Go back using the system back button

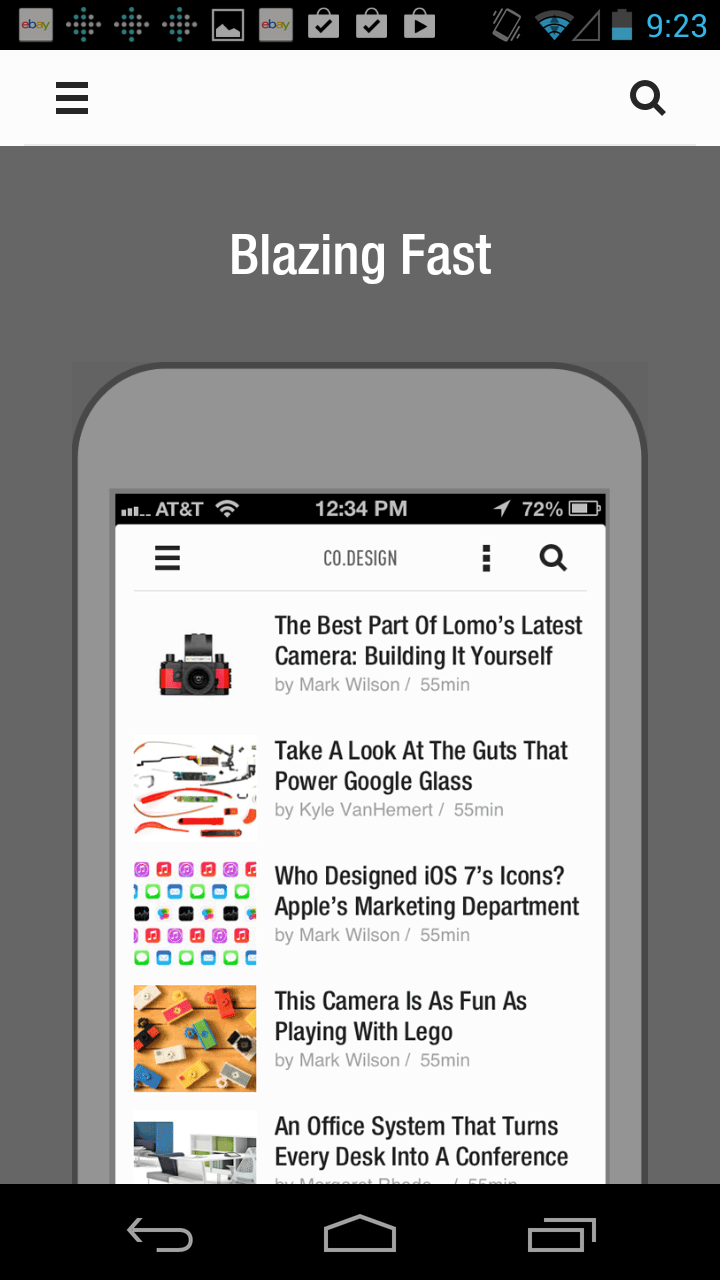160,1234
